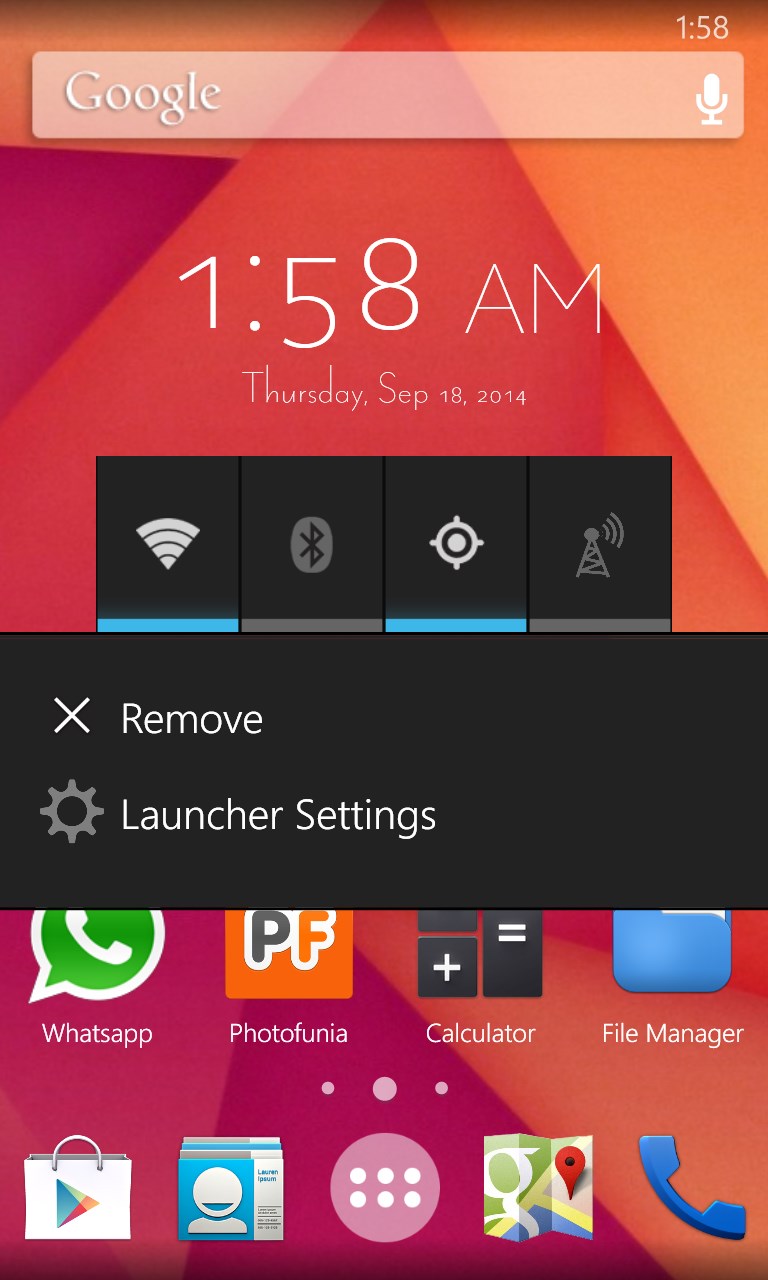
Task: Turn on Bluetooth in the widget
Action: click(x=312, y=545)
